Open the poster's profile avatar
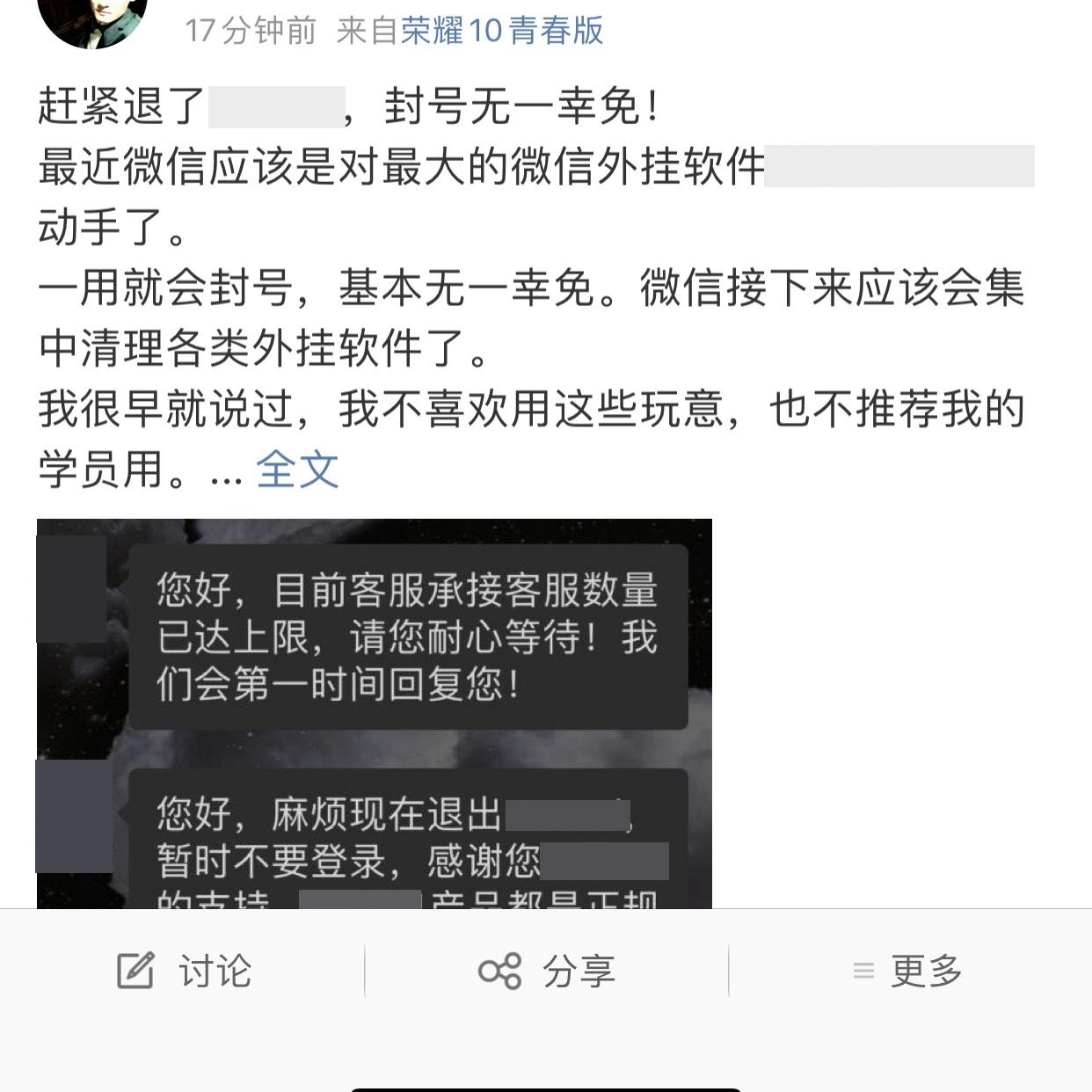The width and height of the screenshot is (1092, 1092). pyautogui.click(x=92, y=19)
